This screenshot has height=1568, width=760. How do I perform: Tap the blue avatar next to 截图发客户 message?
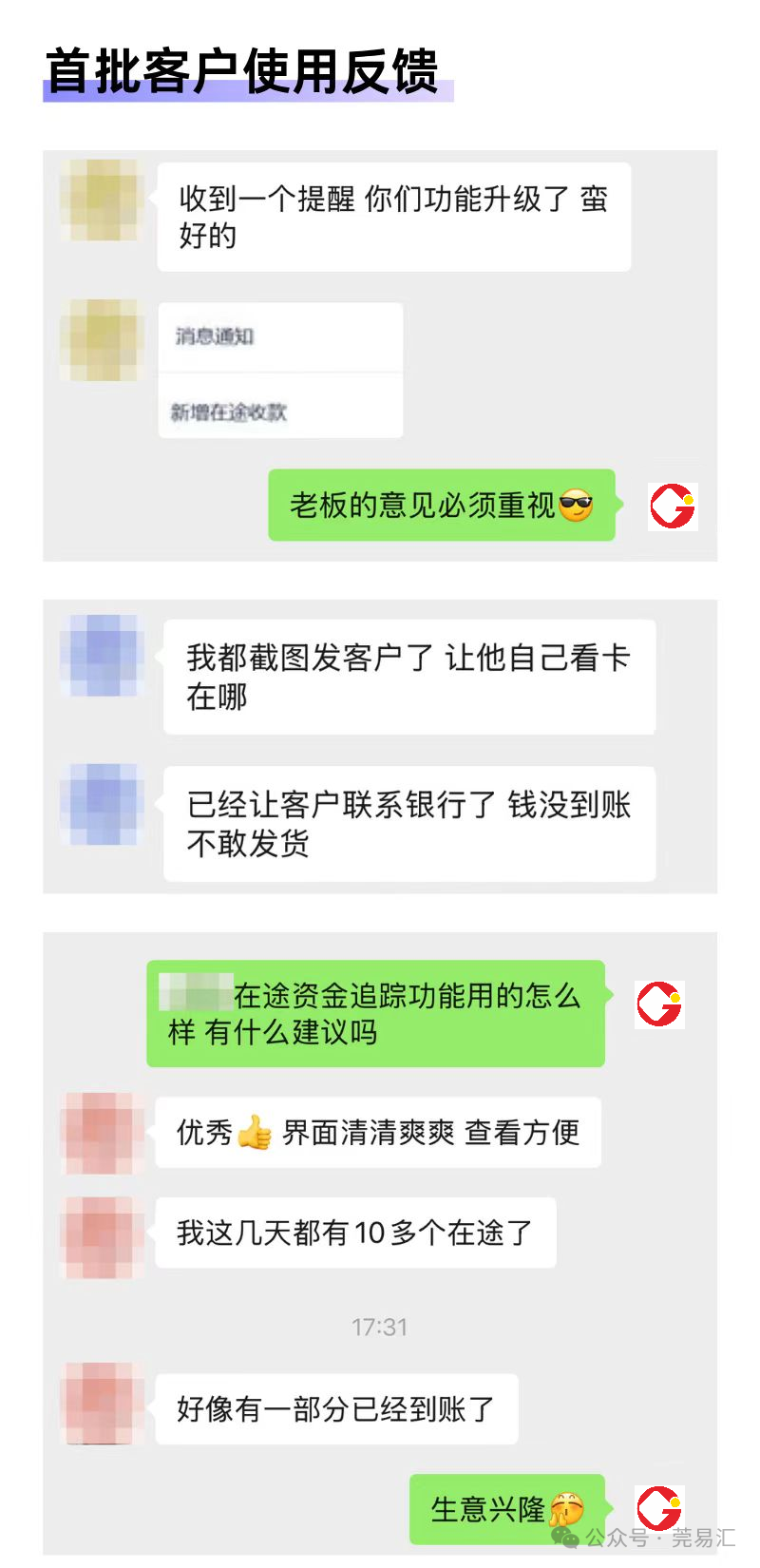point(100,656)
